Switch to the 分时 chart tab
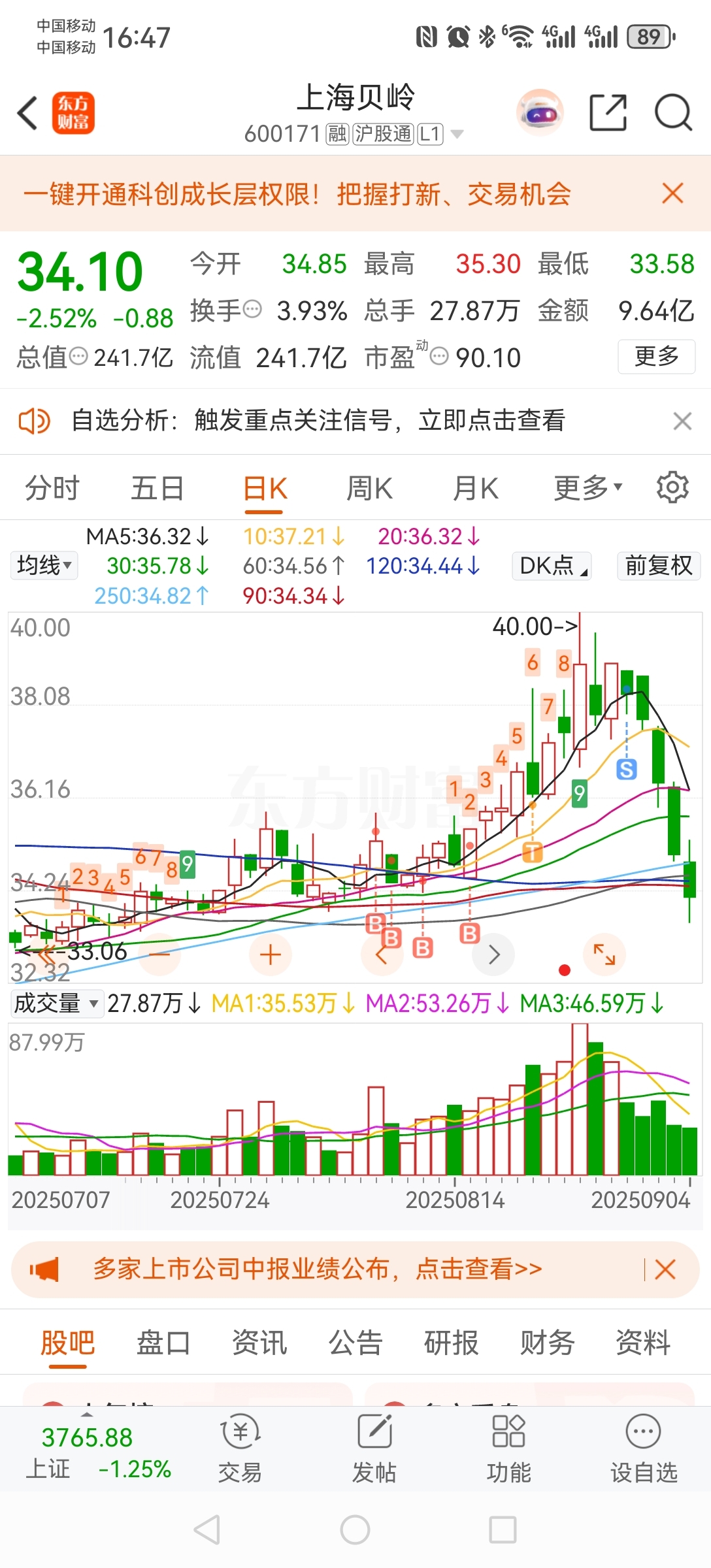The width and height of the screenshot is (711, 1568). (x=52, y=488)
